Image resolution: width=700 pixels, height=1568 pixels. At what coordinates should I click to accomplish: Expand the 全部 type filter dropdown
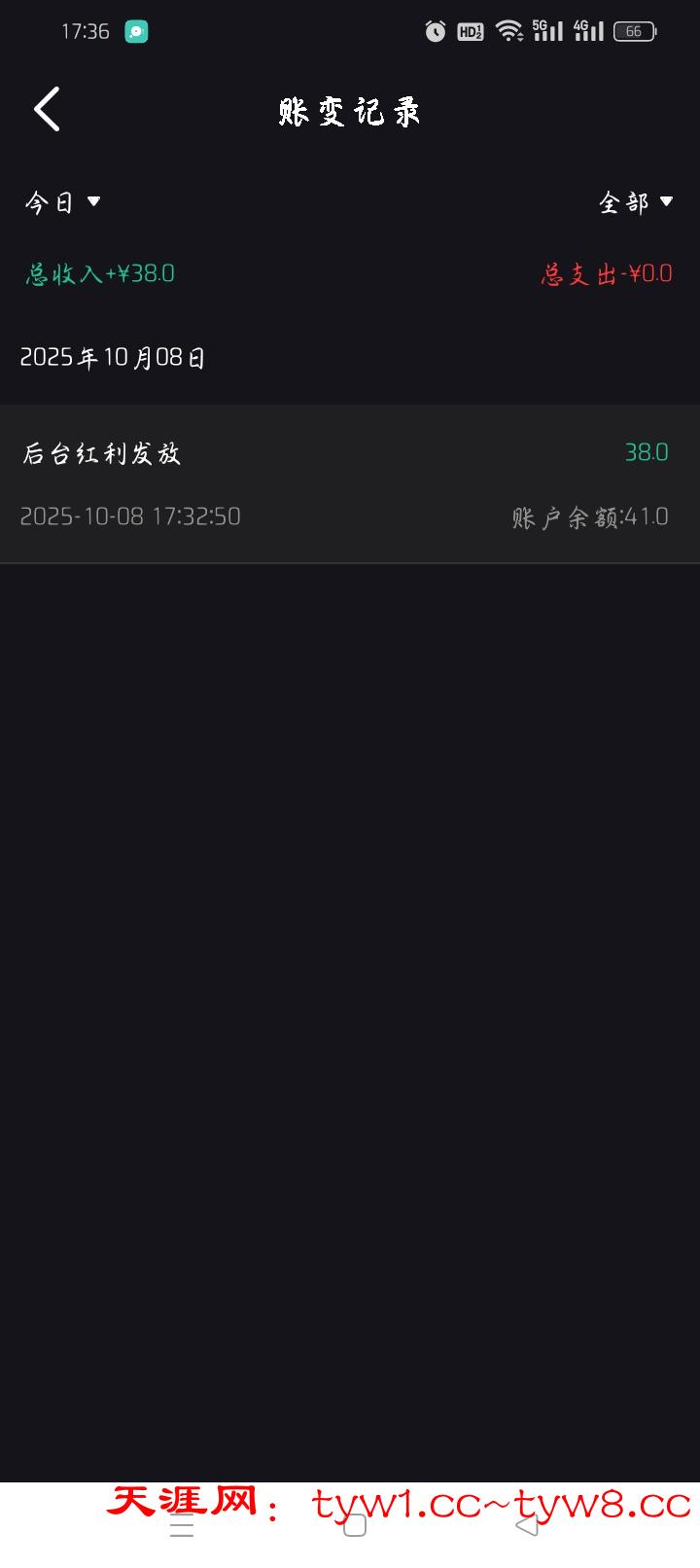pyautogui.click(x=636, y=202)
